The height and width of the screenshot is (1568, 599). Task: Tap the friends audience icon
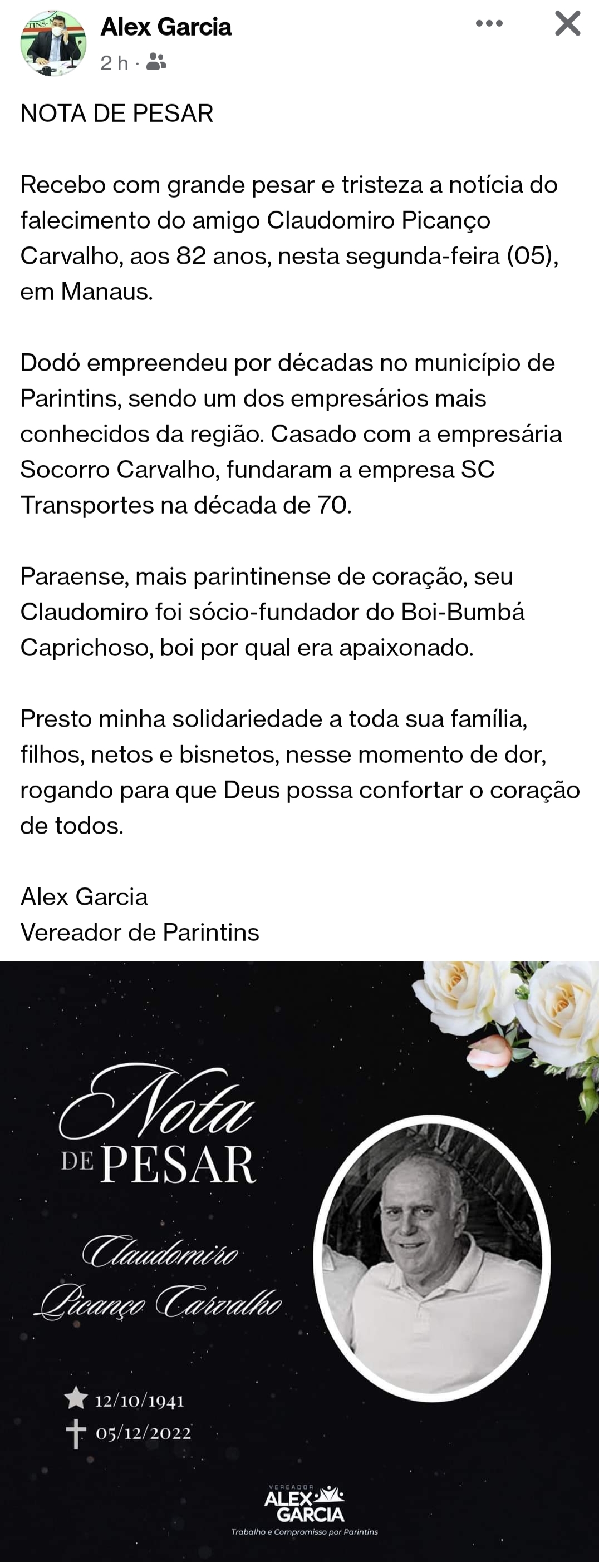pos(156,62)
